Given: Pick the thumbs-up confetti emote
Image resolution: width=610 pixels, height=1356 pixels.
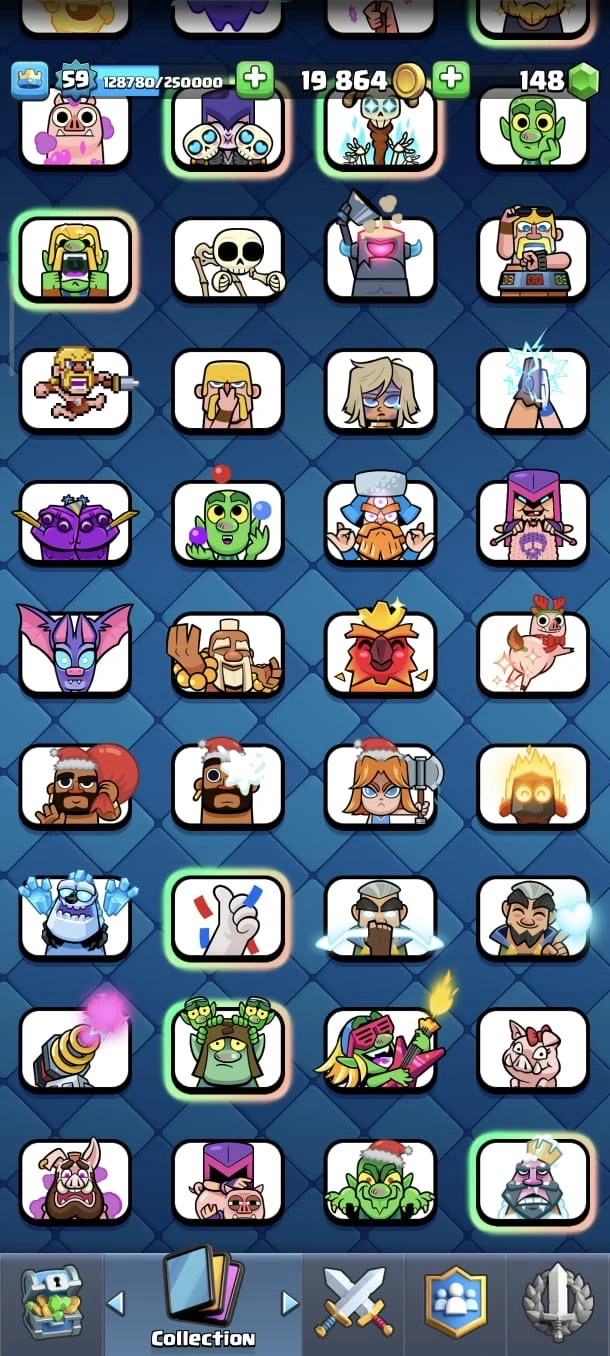Looking at the screenshot, I should pos(228,918).
